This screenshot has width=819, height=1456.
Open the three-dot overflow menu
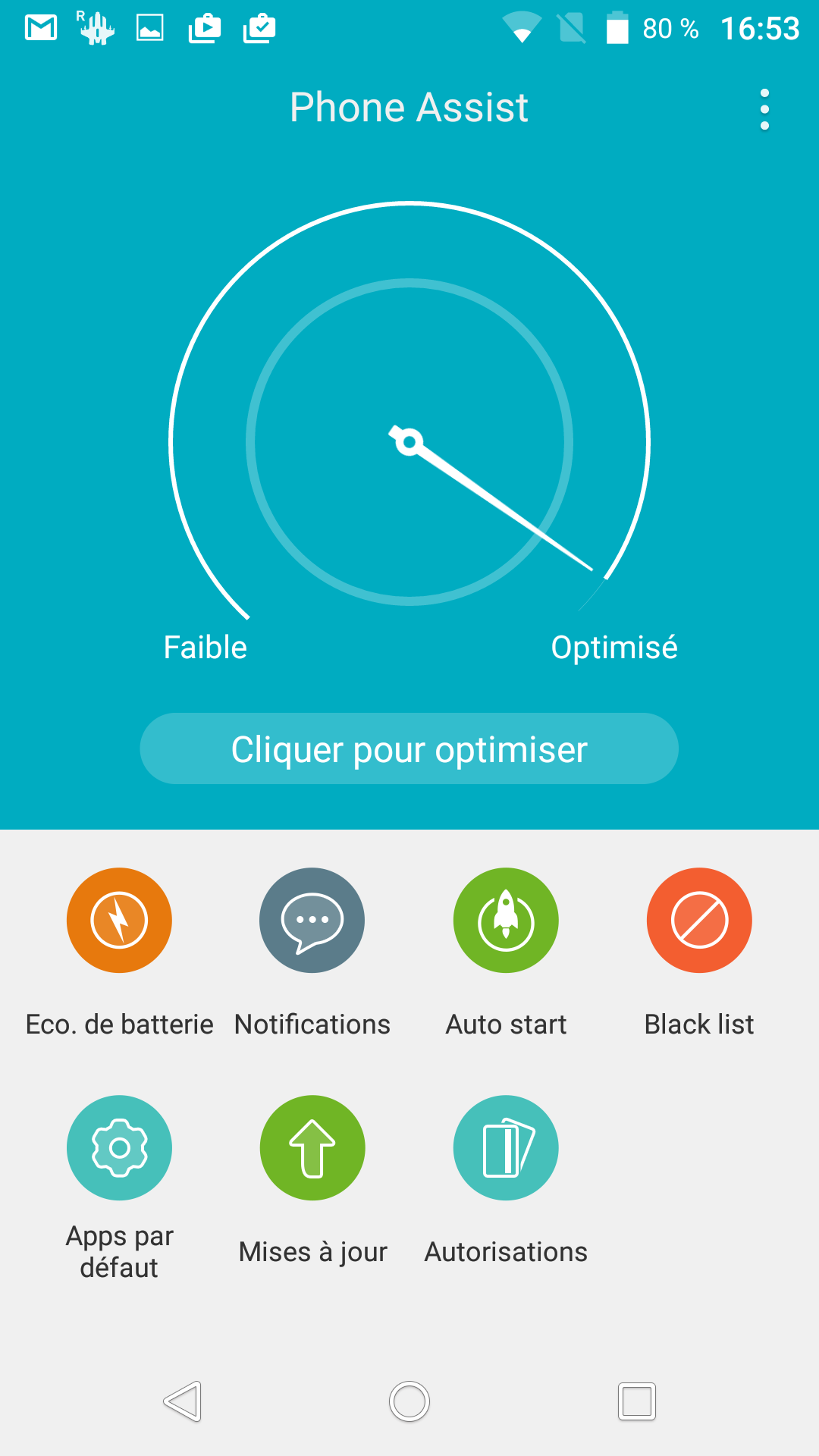(x=764, y=109)
